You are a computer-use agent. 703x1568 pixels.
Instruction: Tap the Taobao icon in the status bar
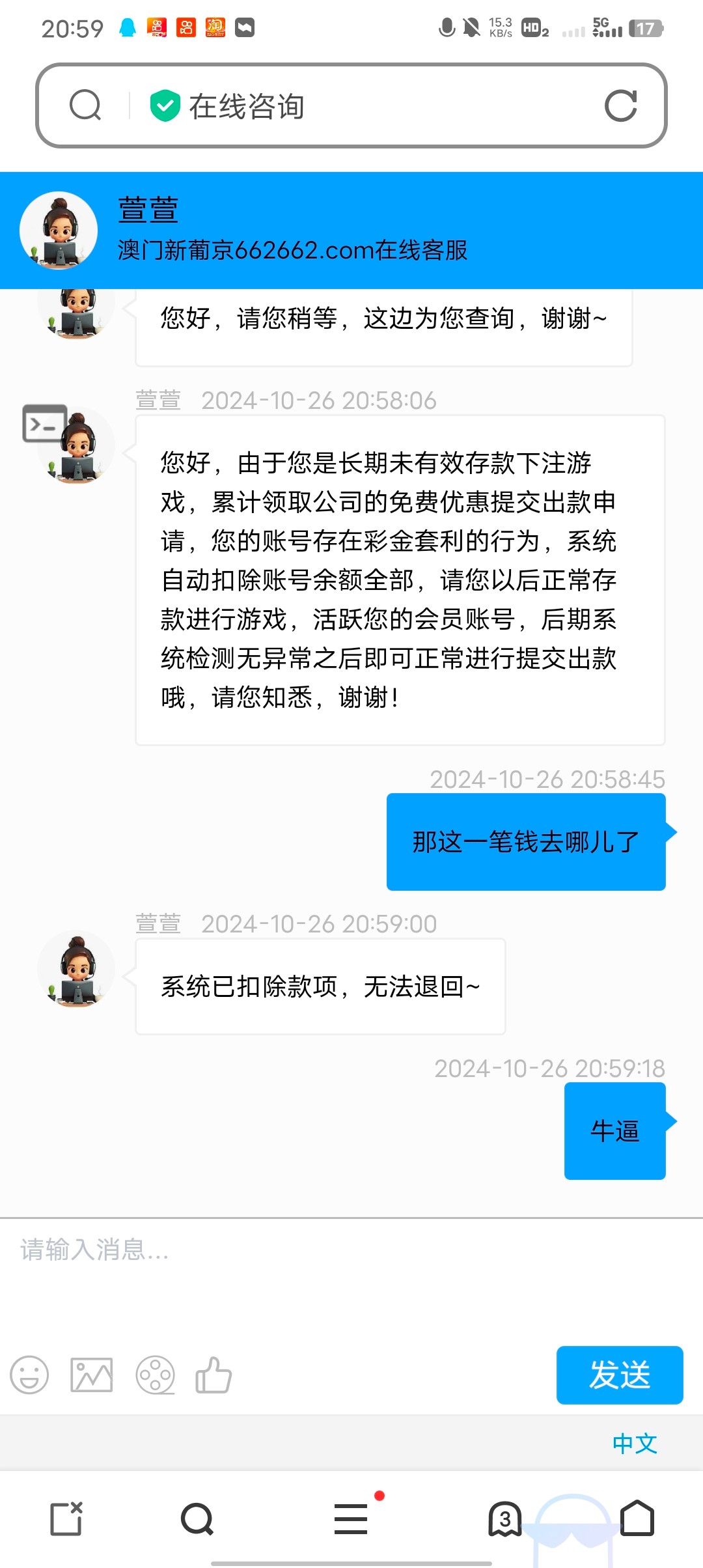click(215, 28)
